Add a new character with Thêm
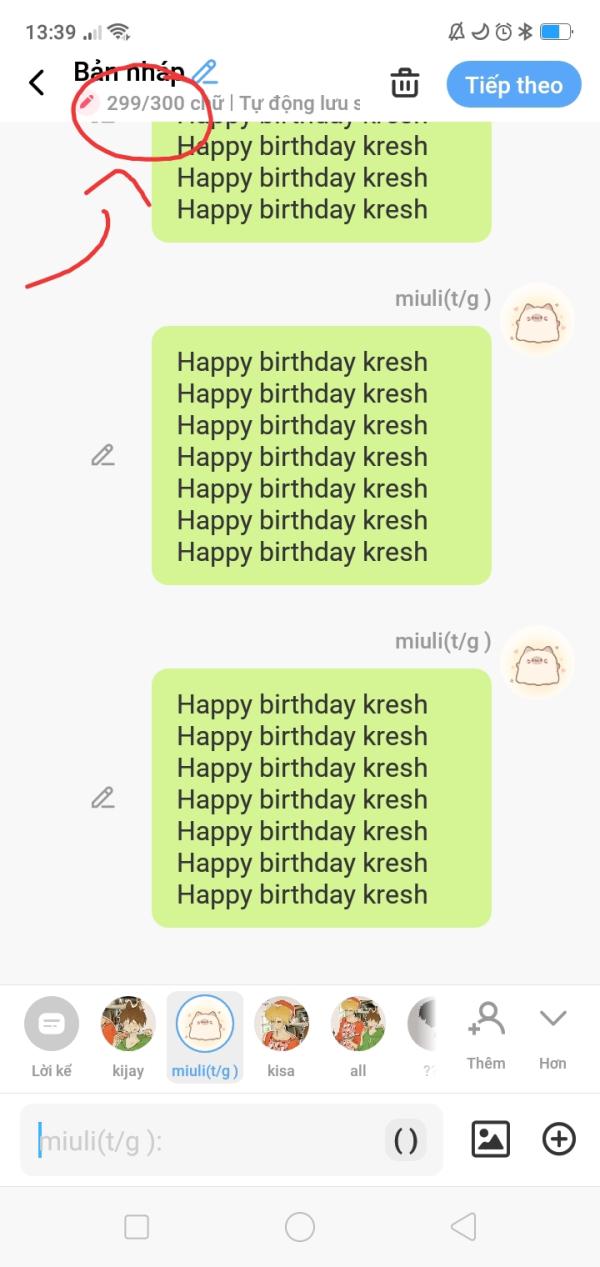 [x=486, y=1036]
